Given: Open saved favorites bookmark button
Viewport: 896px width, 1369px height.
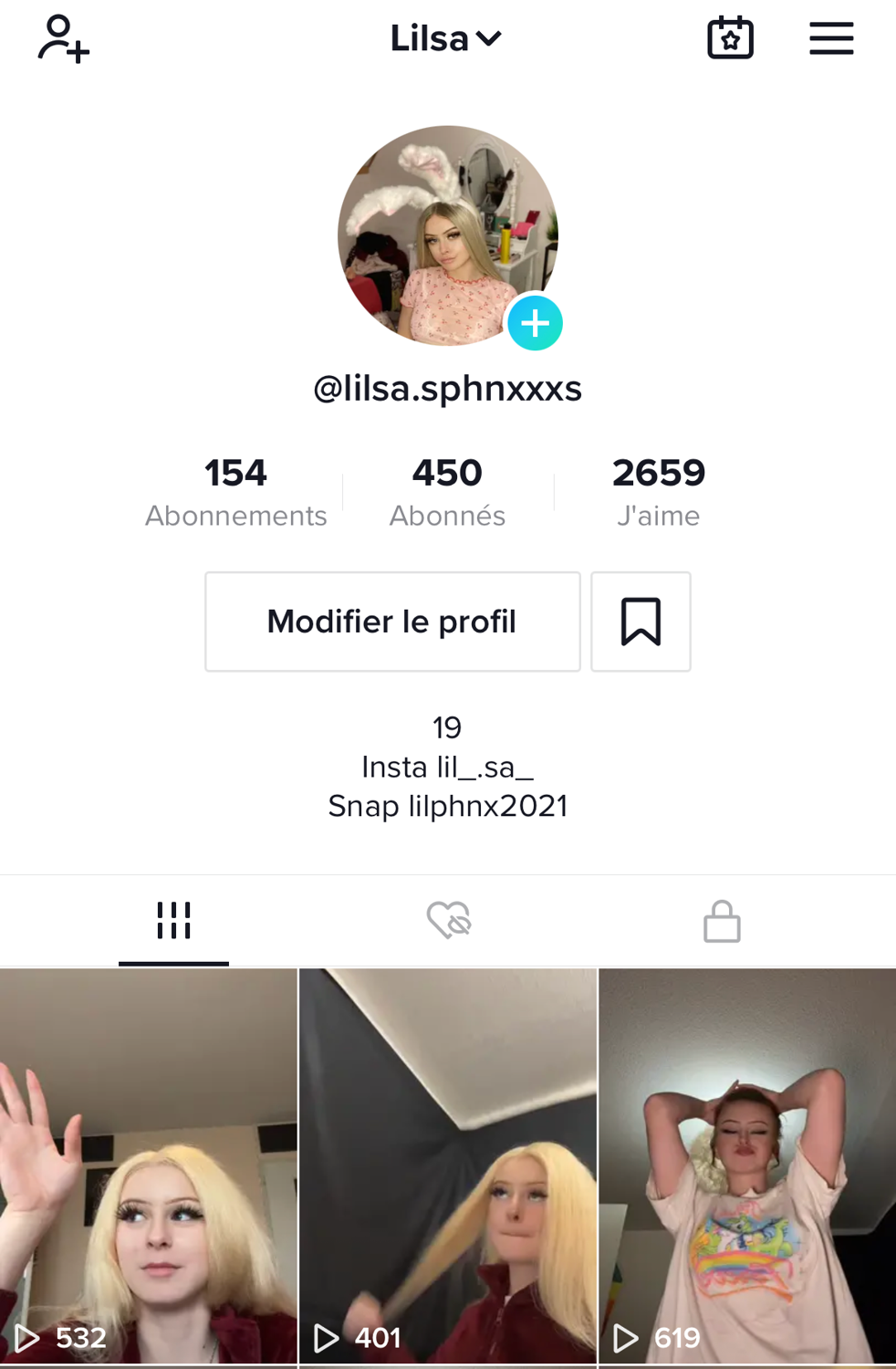Looking at the screenshot, I should pos(641,622).
